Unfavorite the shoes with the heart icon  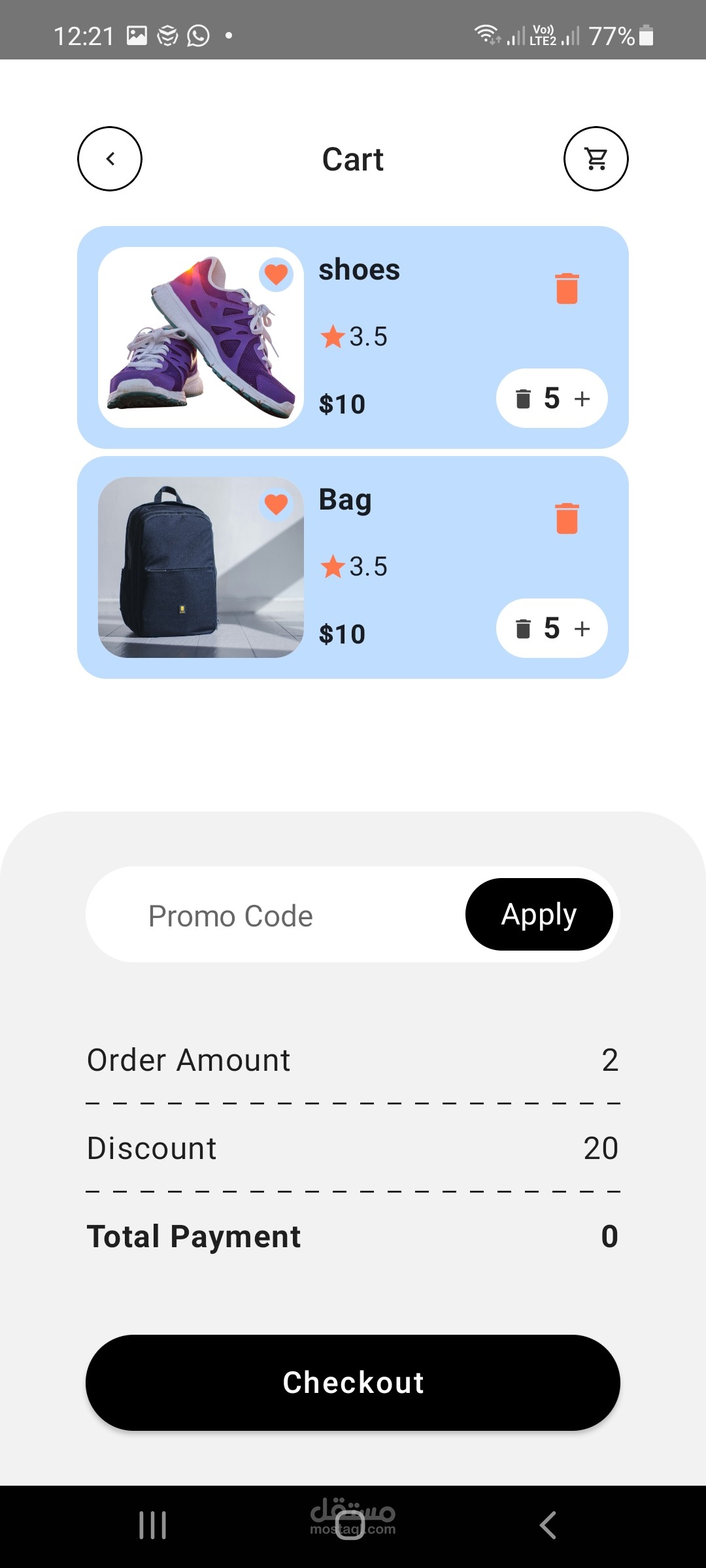click(276, 274)
